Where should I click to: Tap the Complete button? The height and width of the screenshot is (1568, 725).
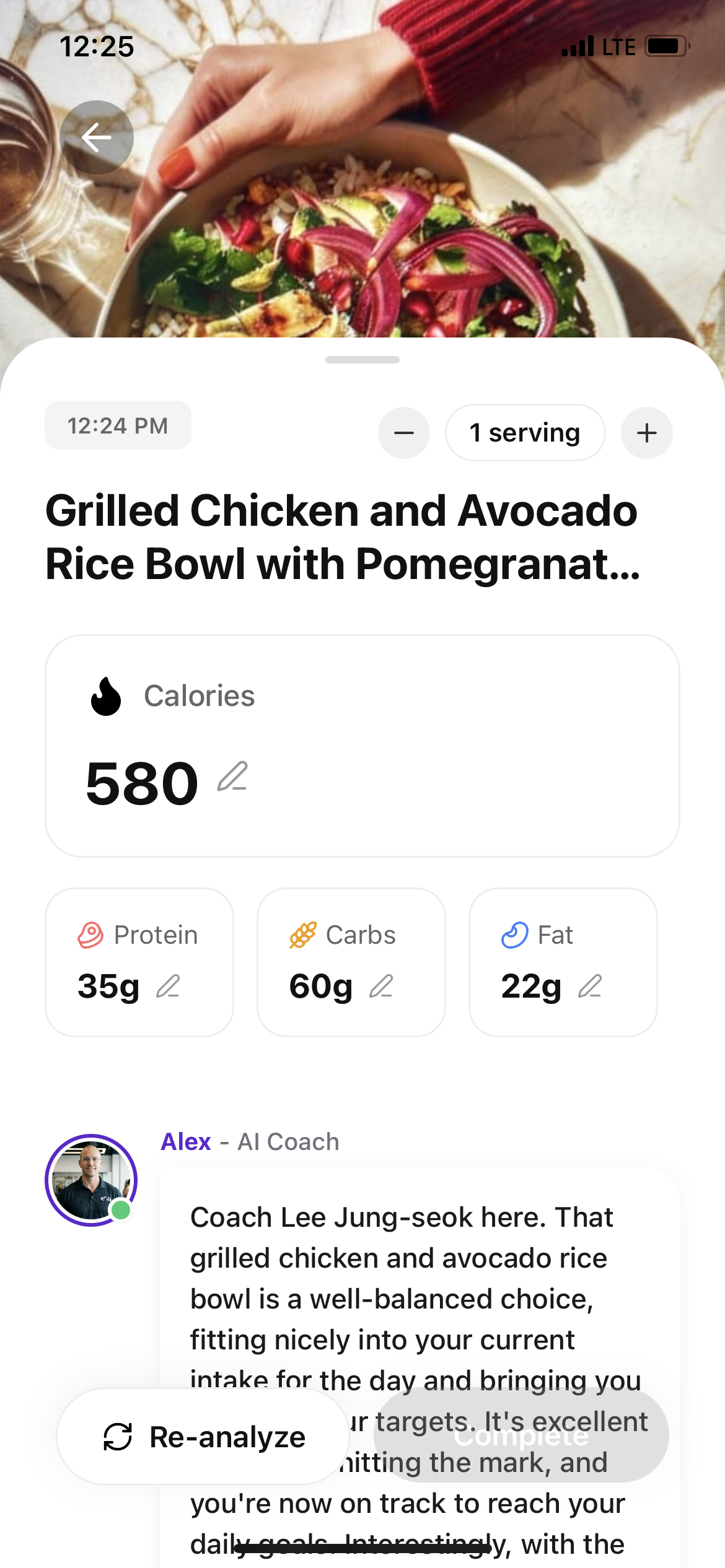[521, 1435]
